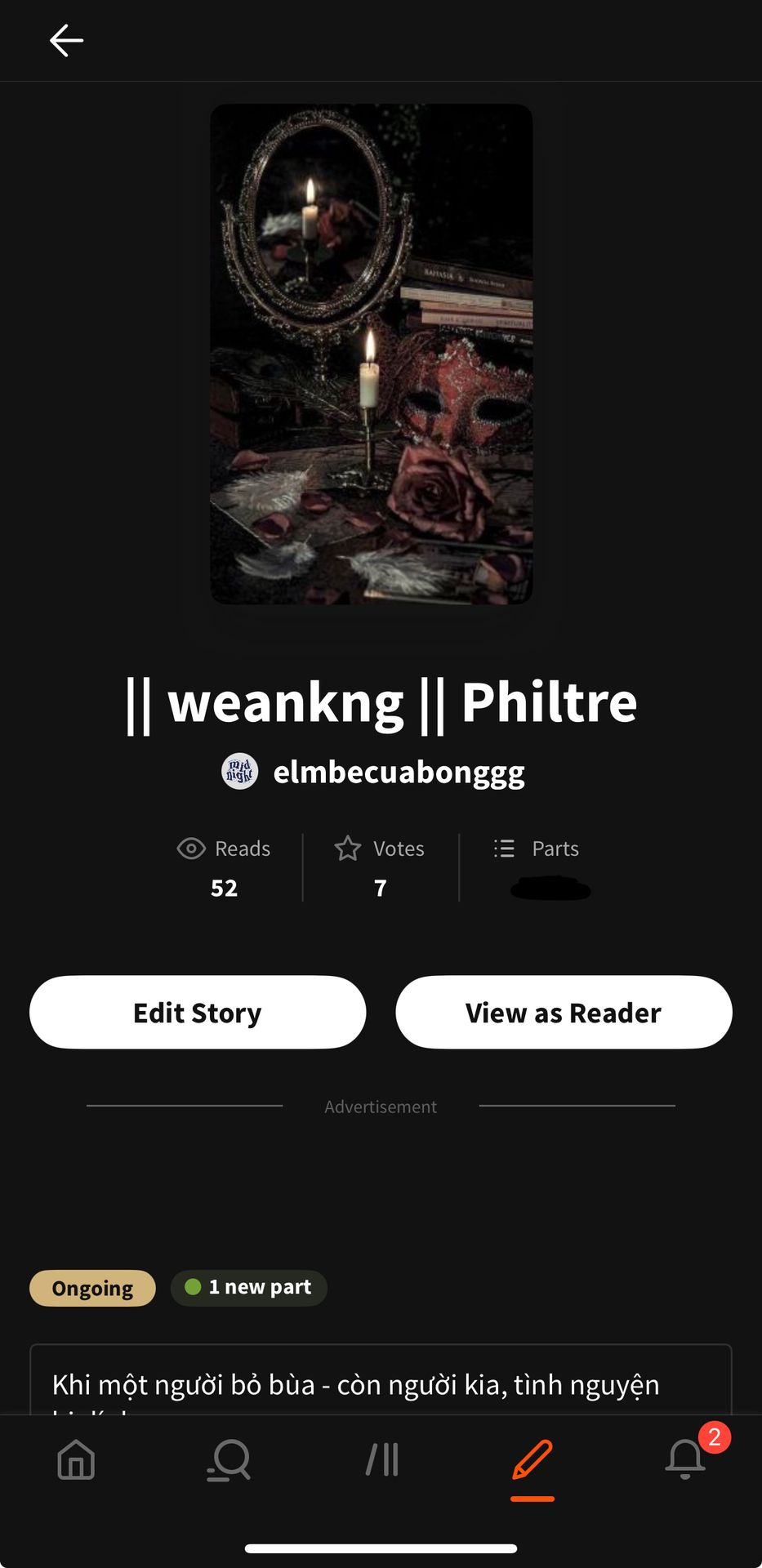Check the notifications bell
Image resolution: width=762 pixels, height=1568 pixels.
coord(686,1459)
